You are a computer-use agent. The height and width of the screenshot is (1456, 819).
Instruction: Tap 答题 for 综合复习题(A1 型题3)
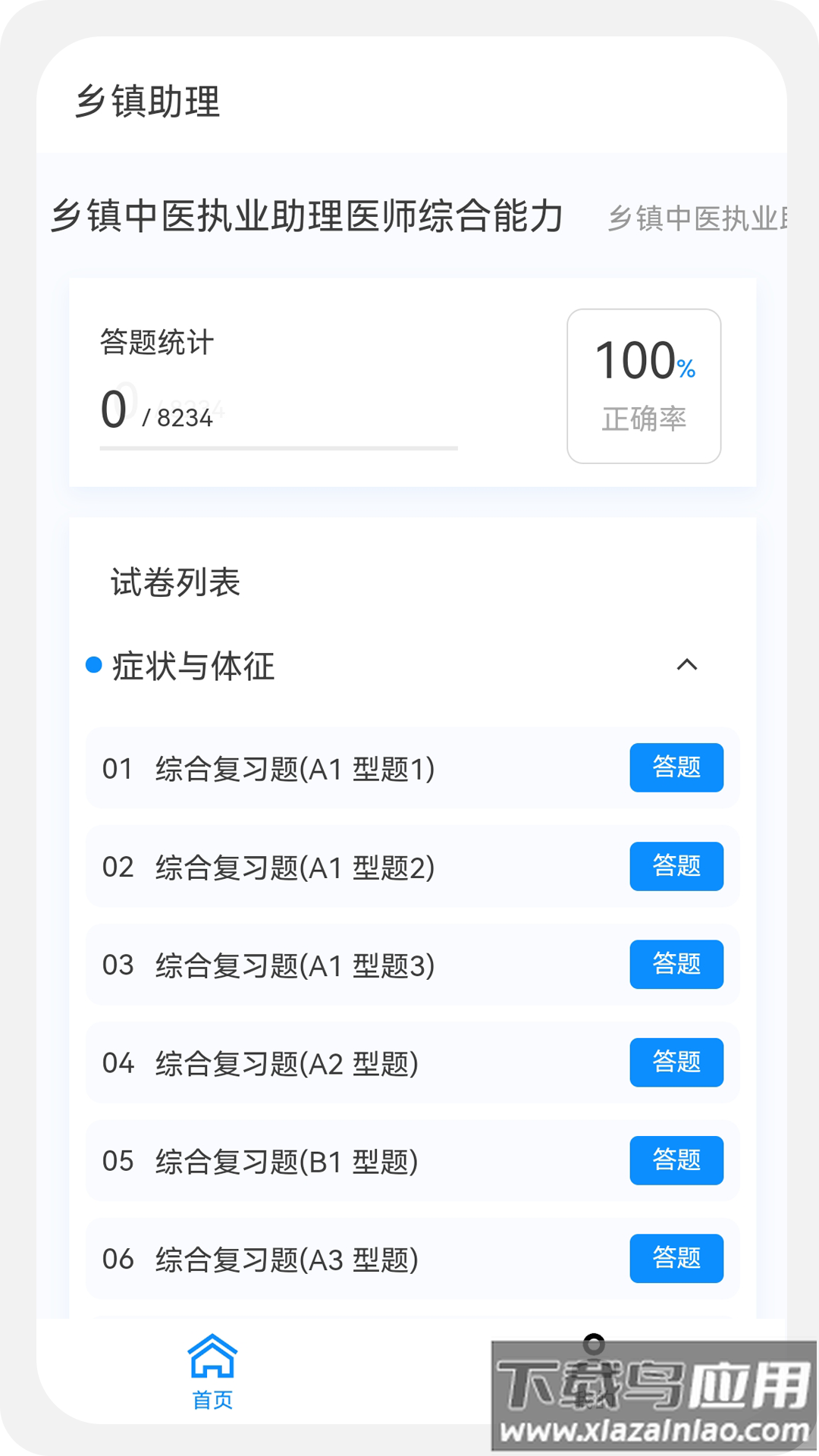coord(676,965)
